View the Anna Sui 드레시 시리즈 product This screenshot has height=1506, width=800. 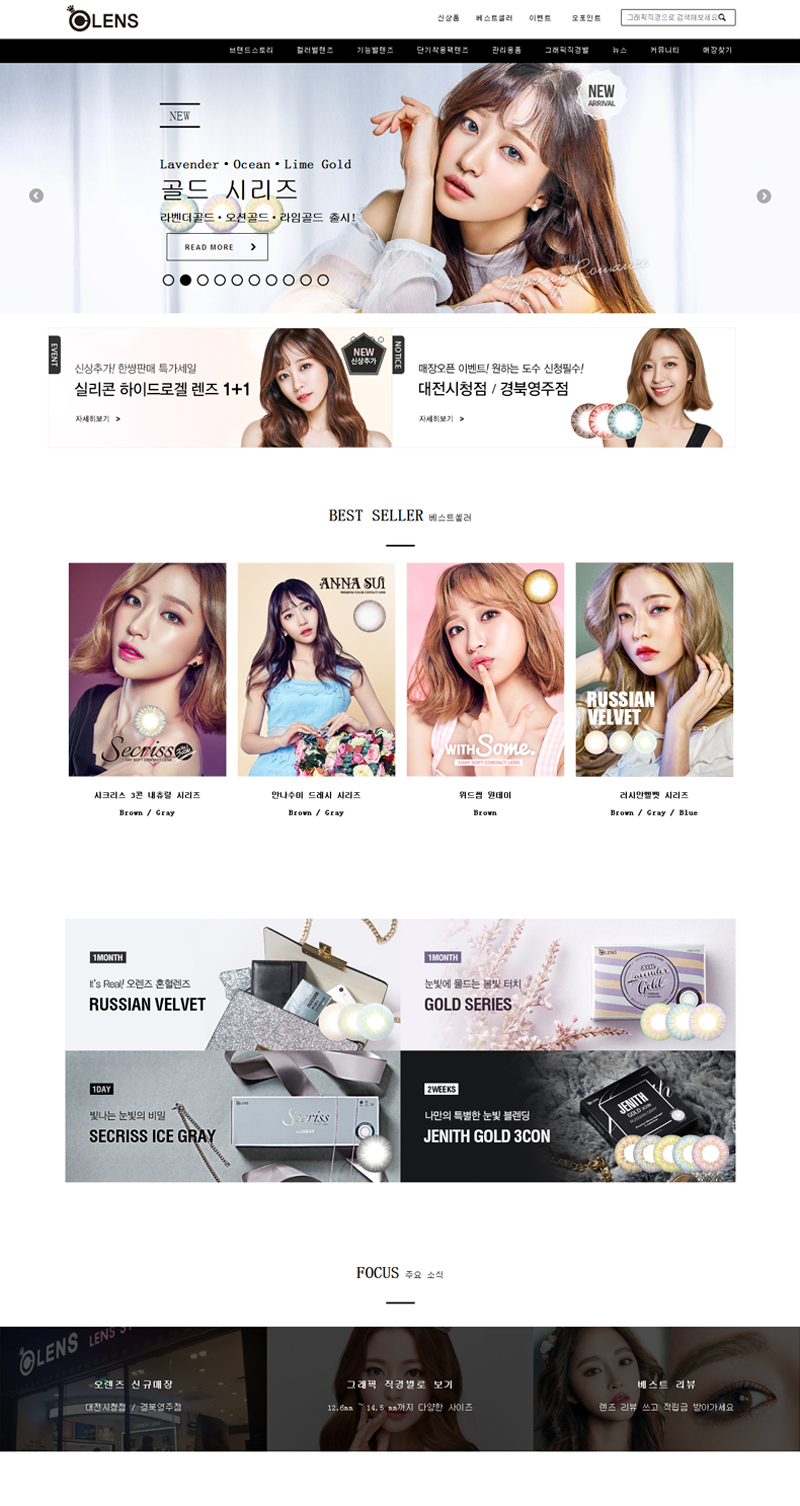[316, 670]
